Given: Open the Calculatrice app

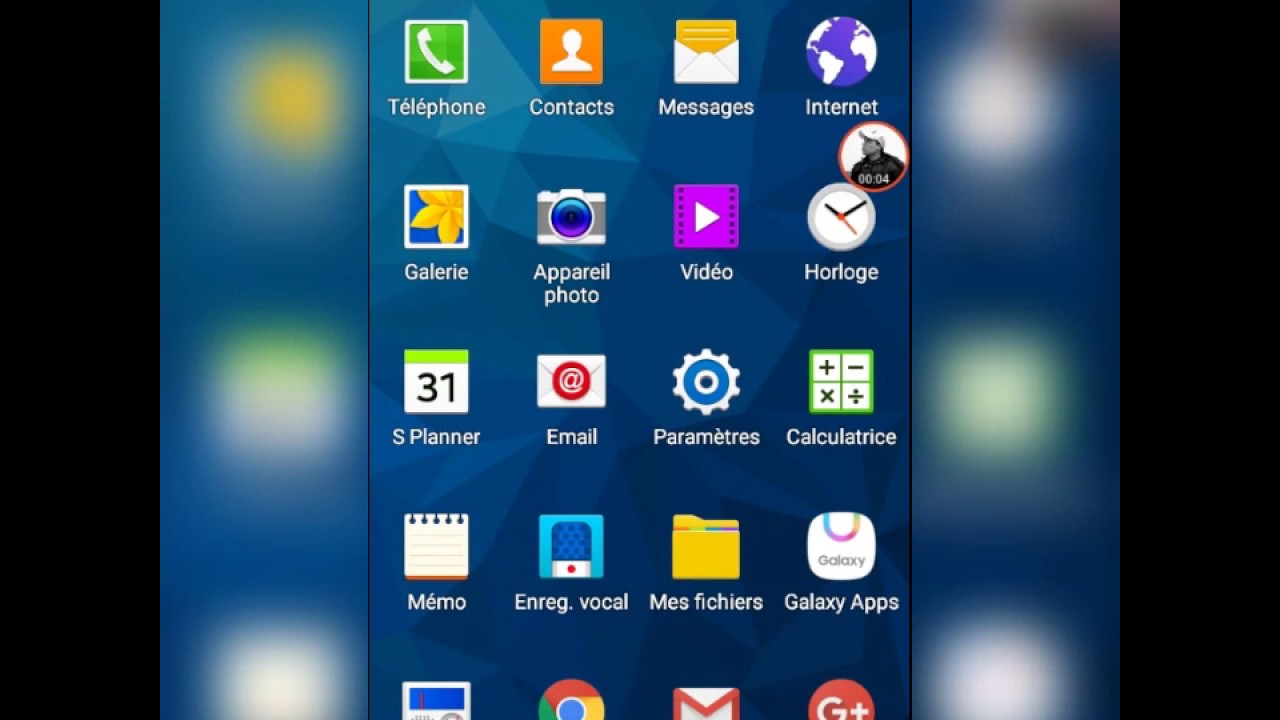Looking at the screenshot, I should coord(841,382).
